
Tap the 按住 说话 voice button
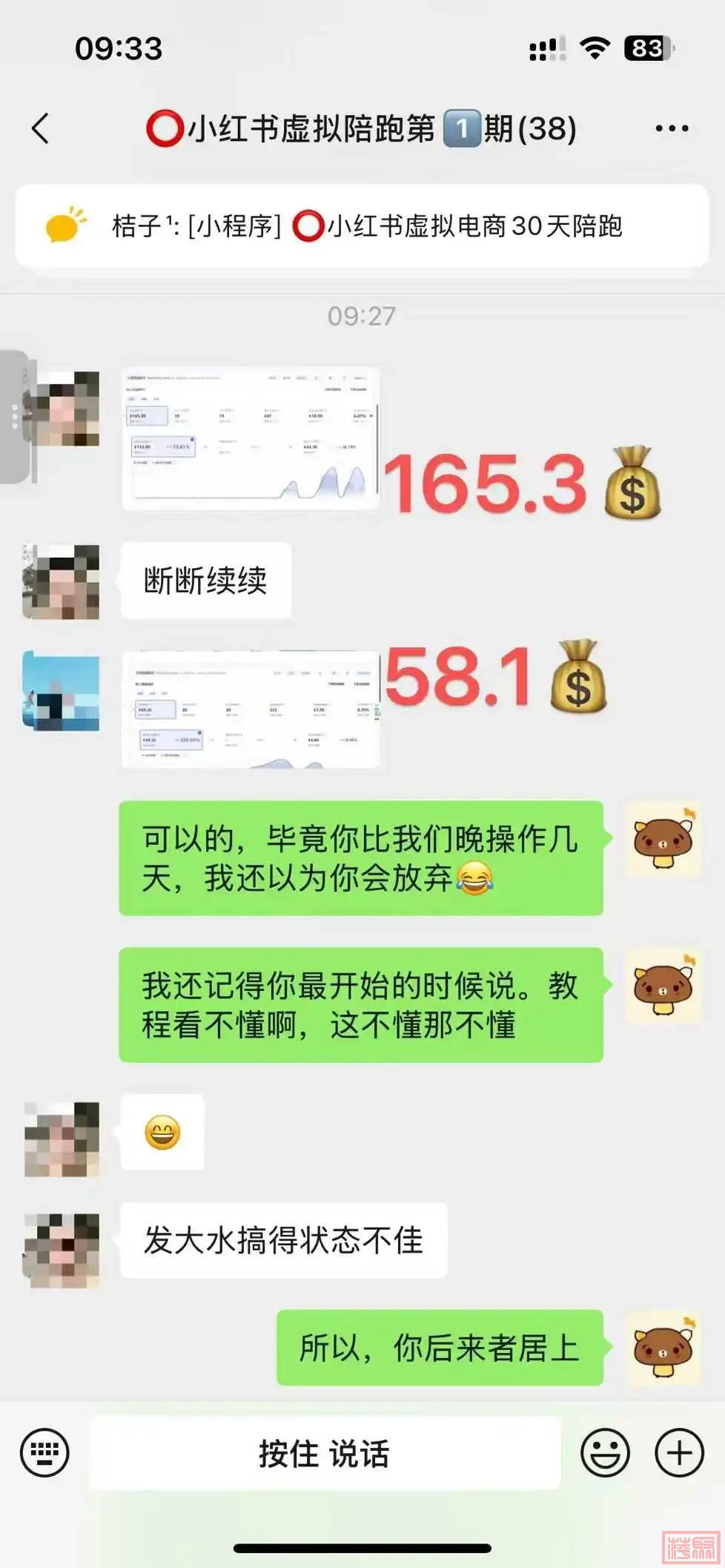point(325,1452)
